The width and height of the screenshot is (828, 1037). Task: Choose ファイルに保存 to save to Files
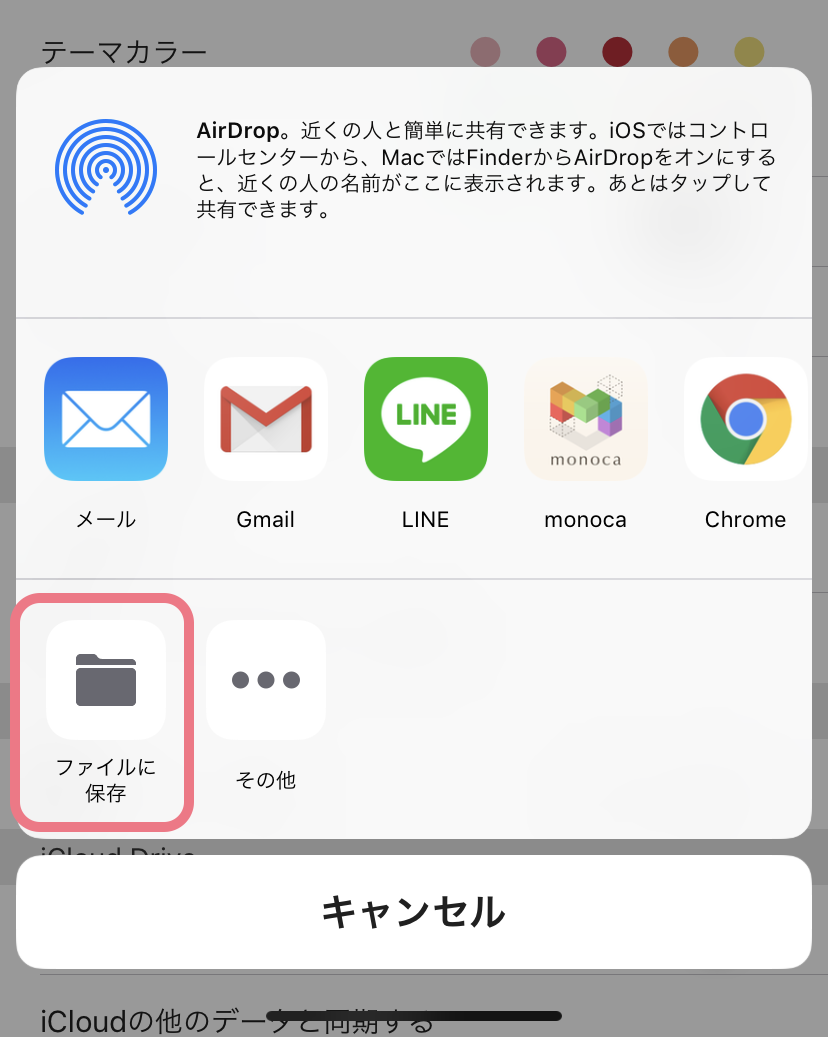tap(106, 681)
